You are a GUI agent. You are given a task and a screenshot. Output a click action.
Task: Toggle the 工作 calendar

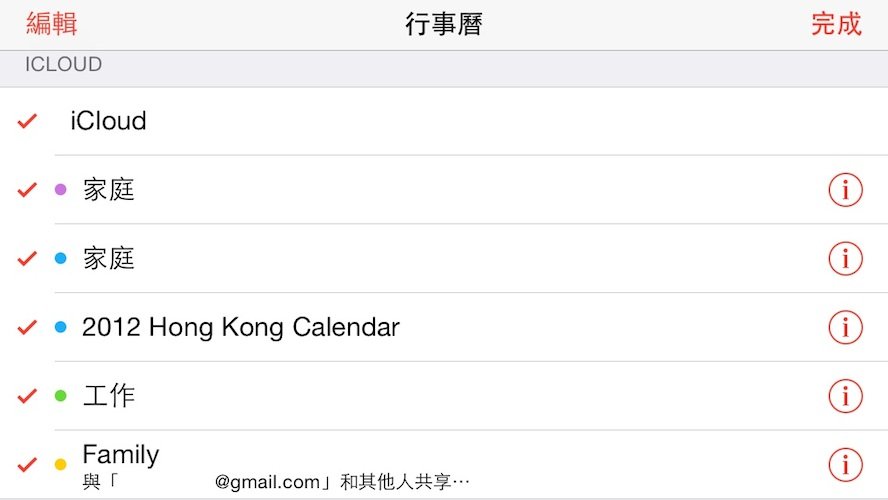(108, 396)
